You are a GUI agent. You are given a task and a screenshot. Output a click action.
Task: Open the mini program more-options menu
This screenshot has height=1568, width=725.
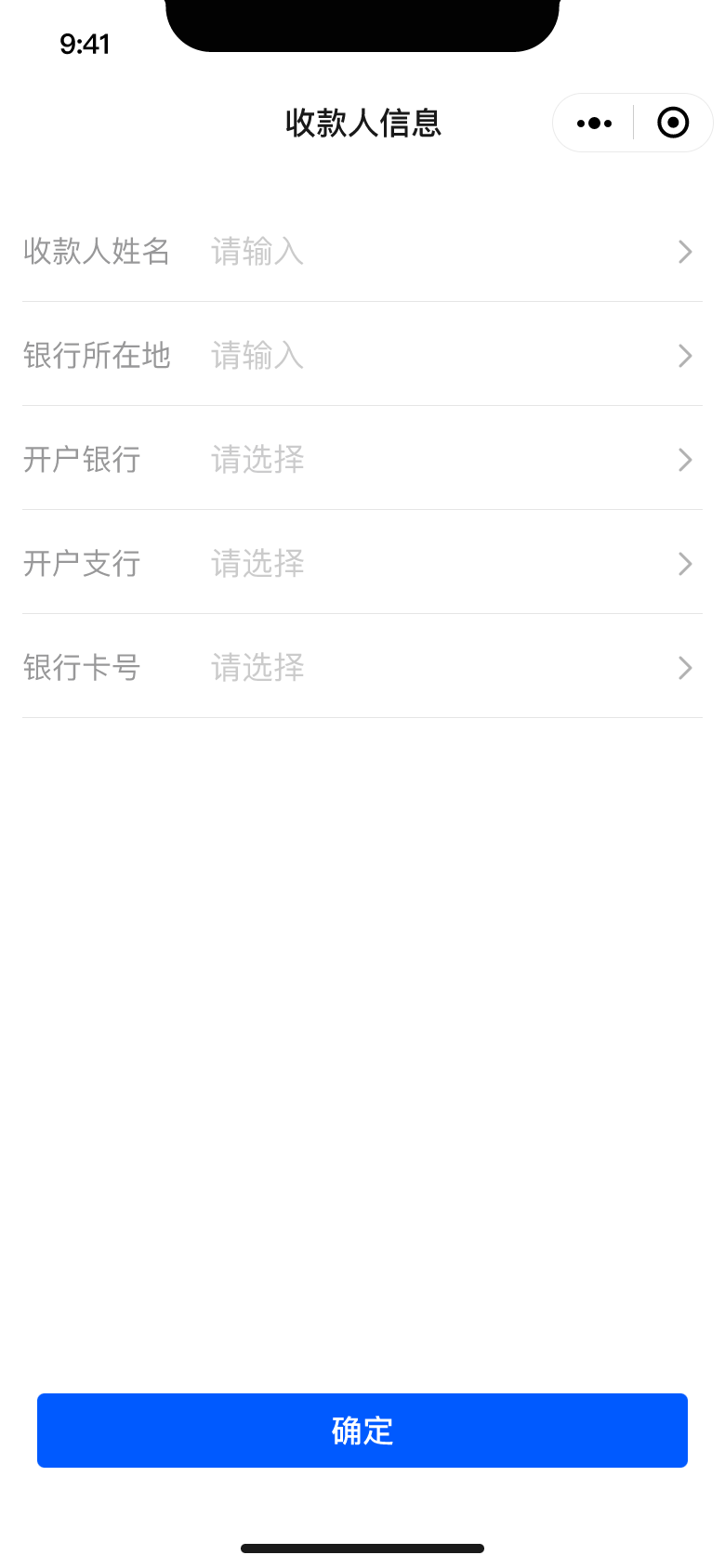[x=594, y=123]
